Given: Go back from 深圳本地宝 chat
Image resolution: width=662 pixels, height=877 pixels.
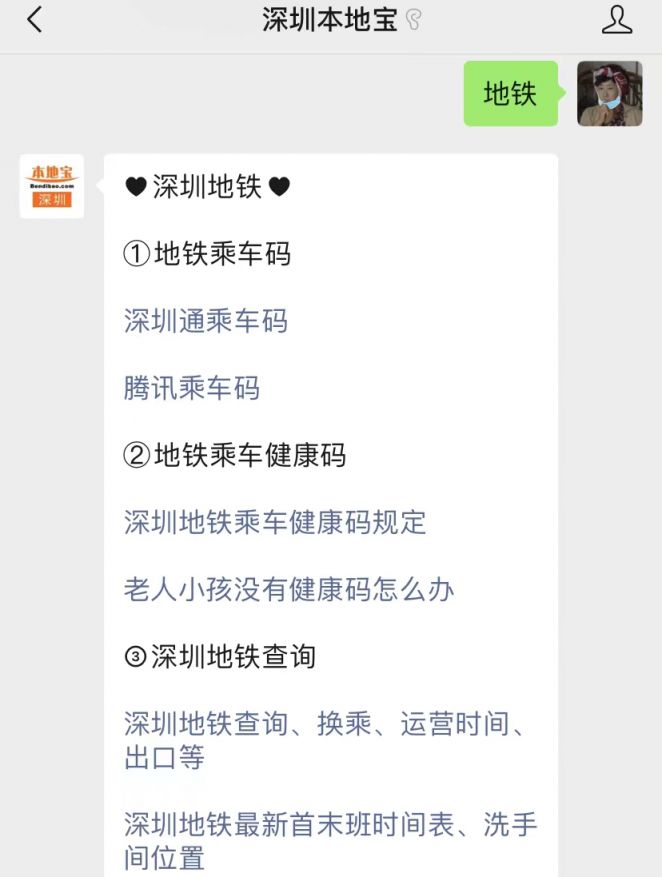Looking at the screenshot, I should (x=35, y=20).
